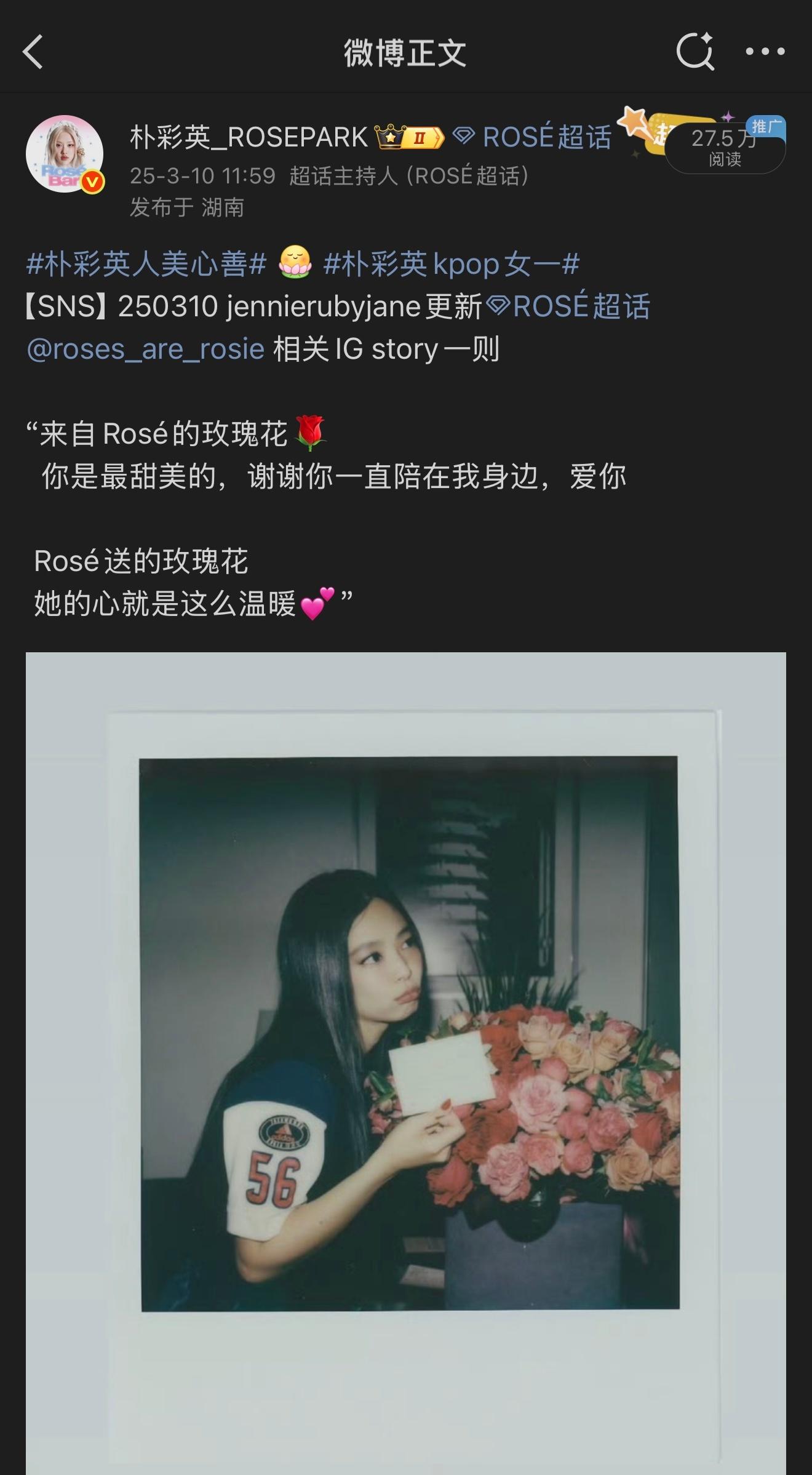Open 朴彩英_ROSEPARK profile avatar

[65, 154]
